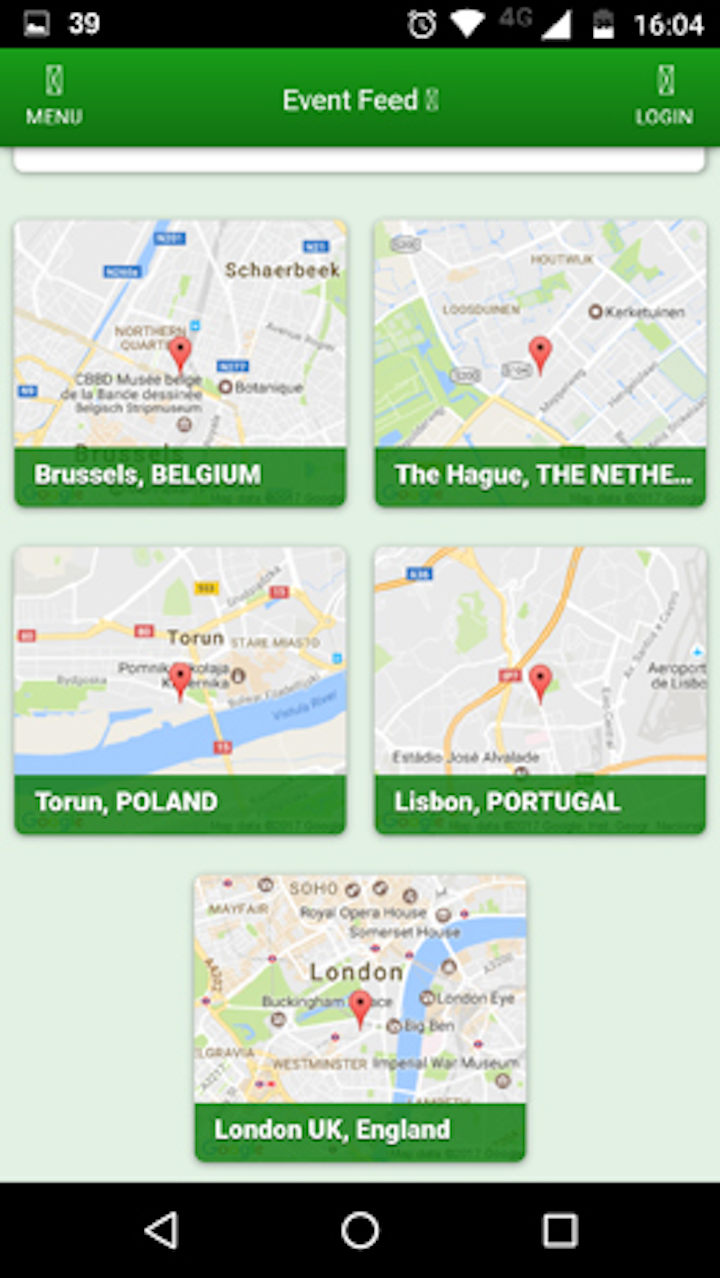Go to the home screen
Image resolution: width=720 pixels, height=1278 pixels.
coord(360,1230)
